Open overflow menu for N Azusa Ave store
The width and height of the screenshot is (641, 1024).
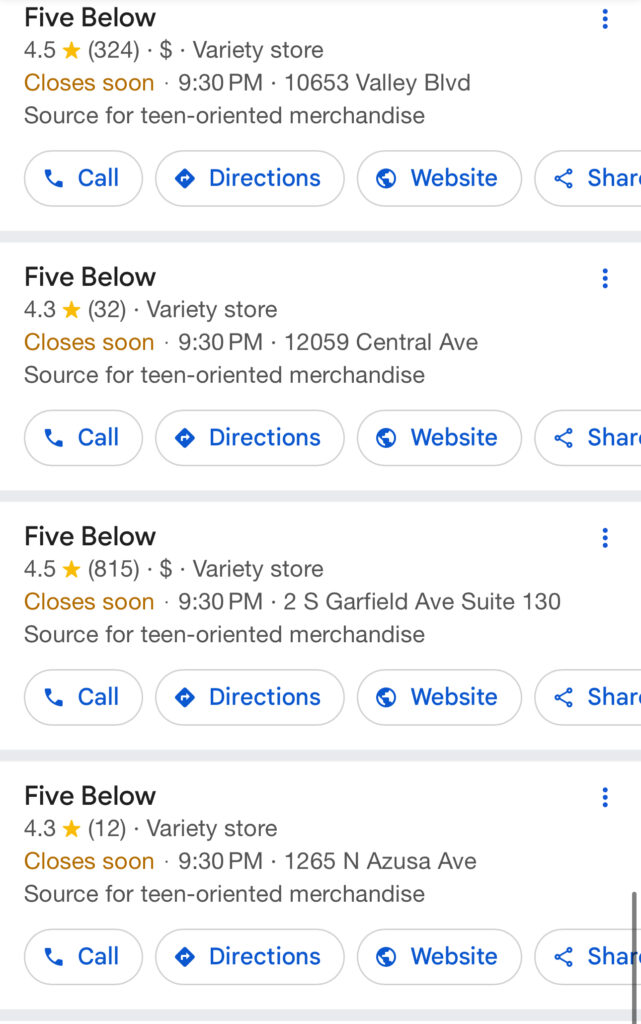coord(605,797)
